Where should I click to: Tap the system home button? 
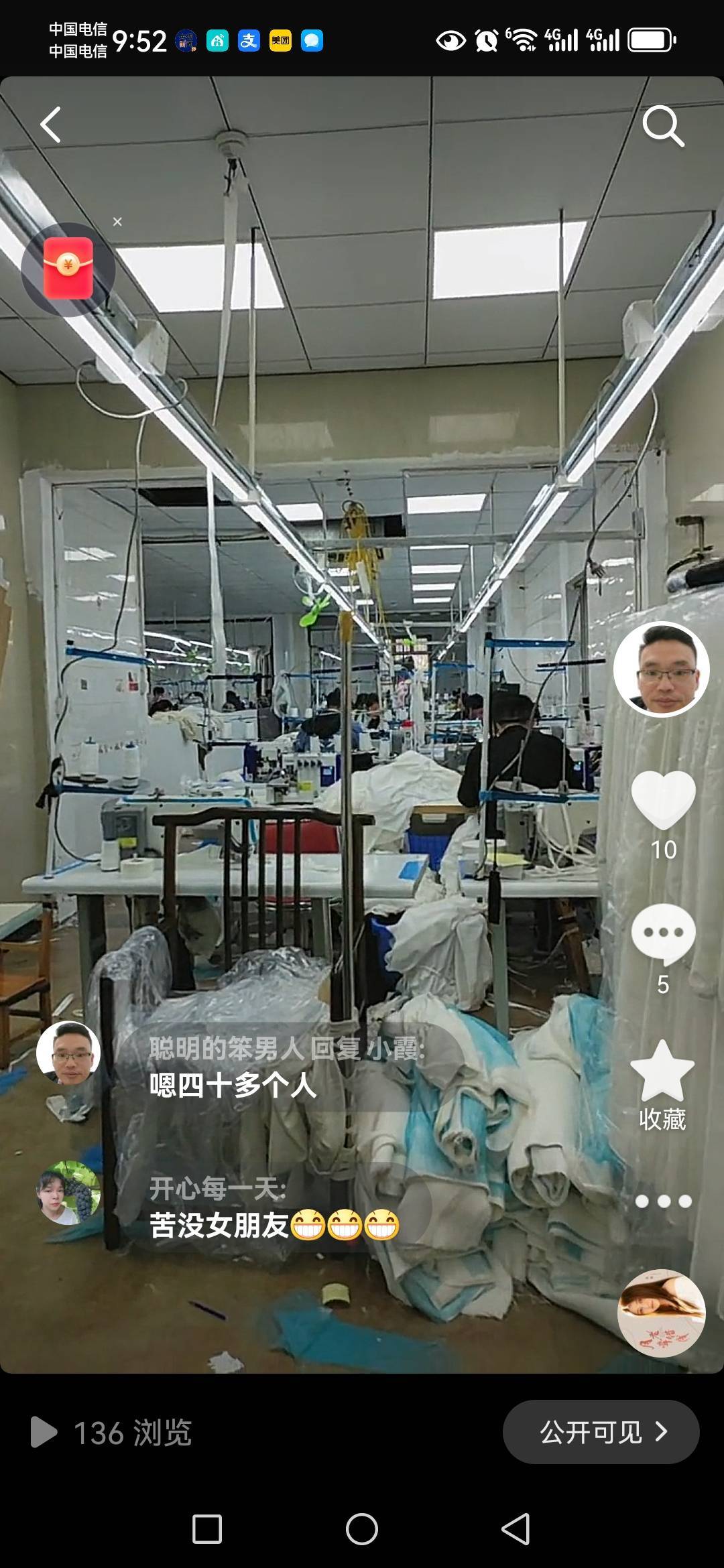(x=362, y=1529)
